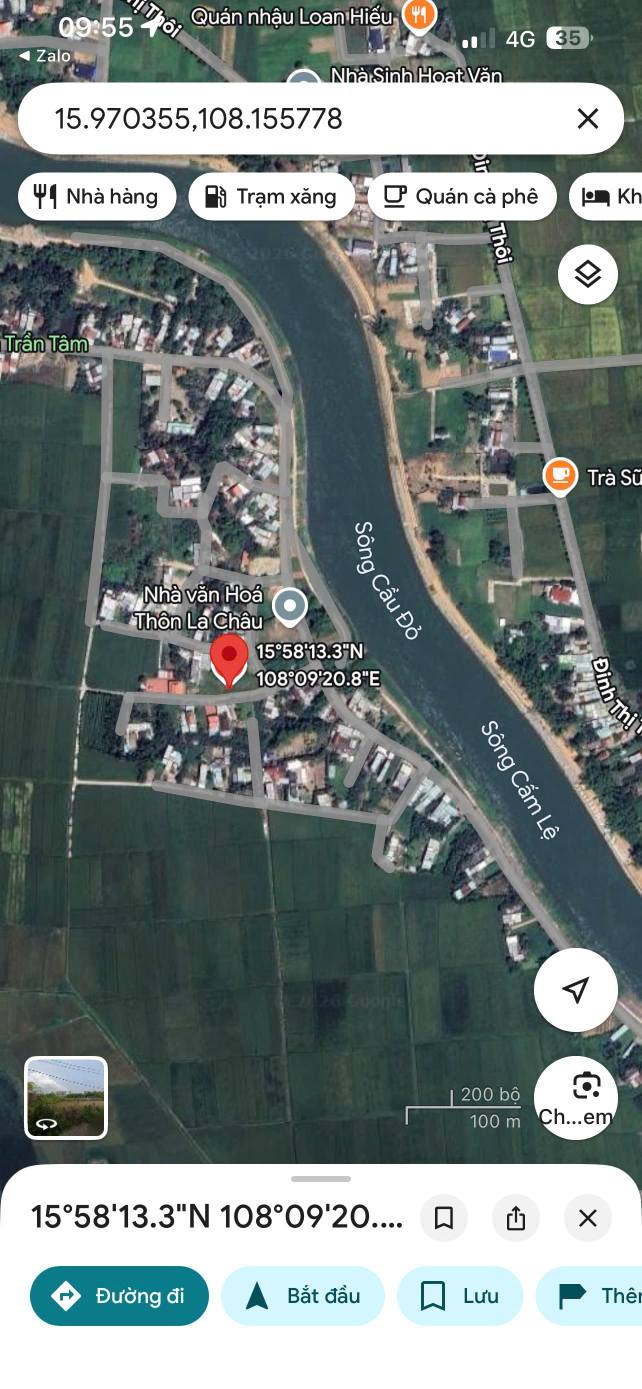Open the Street View thumbnail

[x=66, y=1098]
